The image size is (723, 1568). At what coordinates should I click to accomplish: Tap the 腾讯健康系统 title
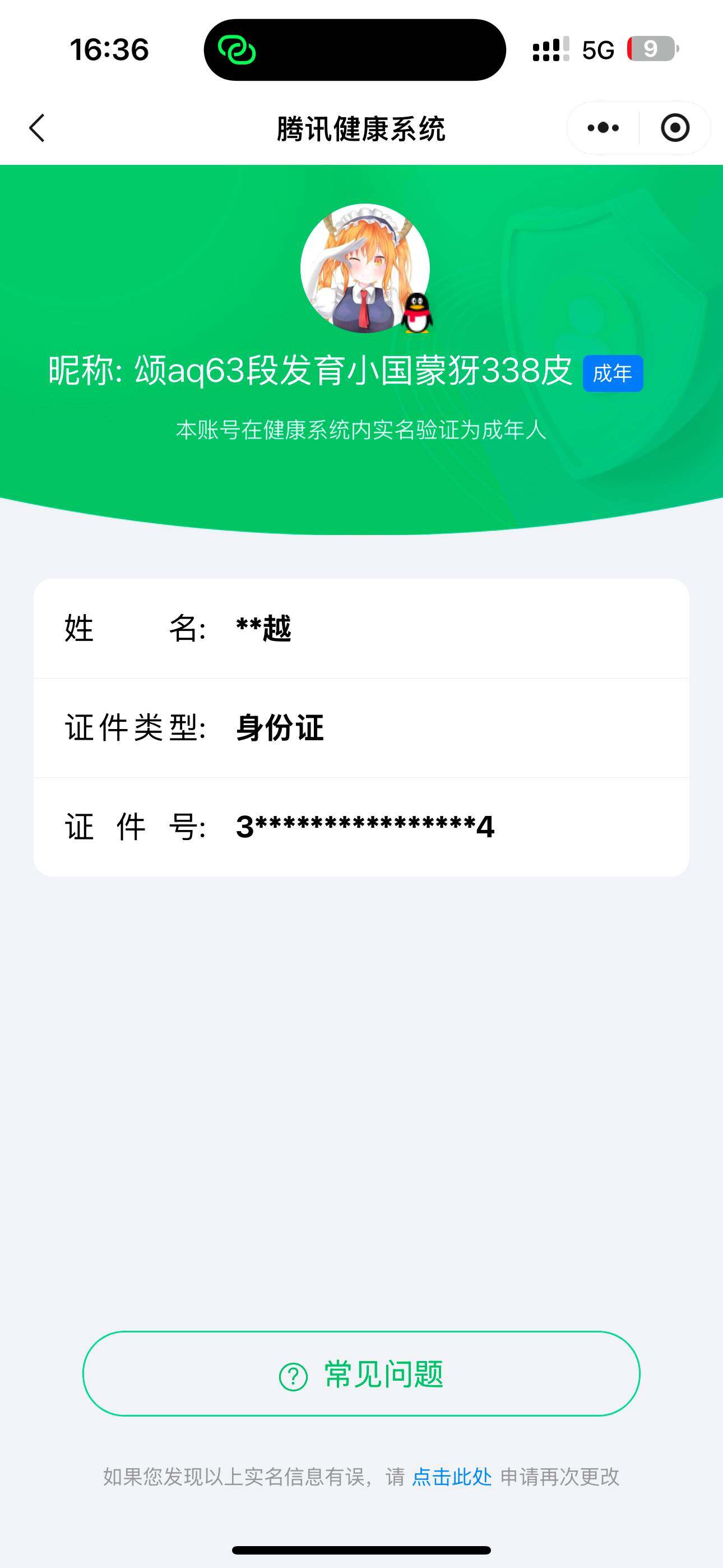(361, 128)
